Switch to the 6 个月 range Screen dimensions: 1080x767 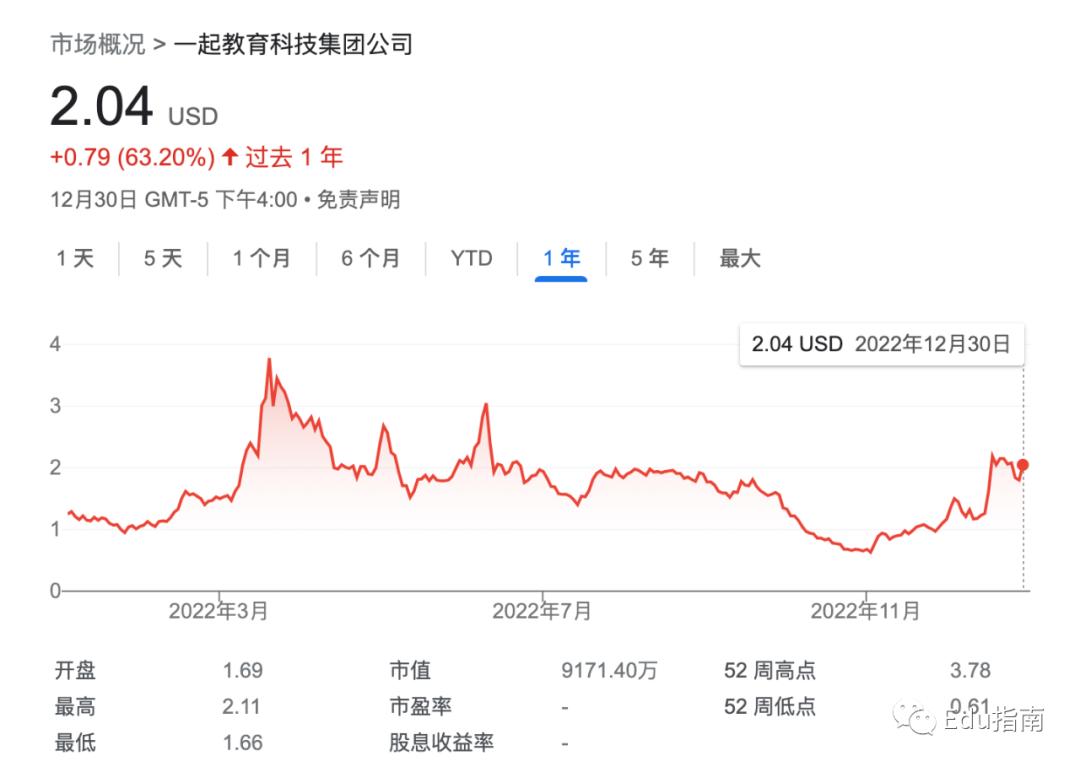click(x=370, y=259)
